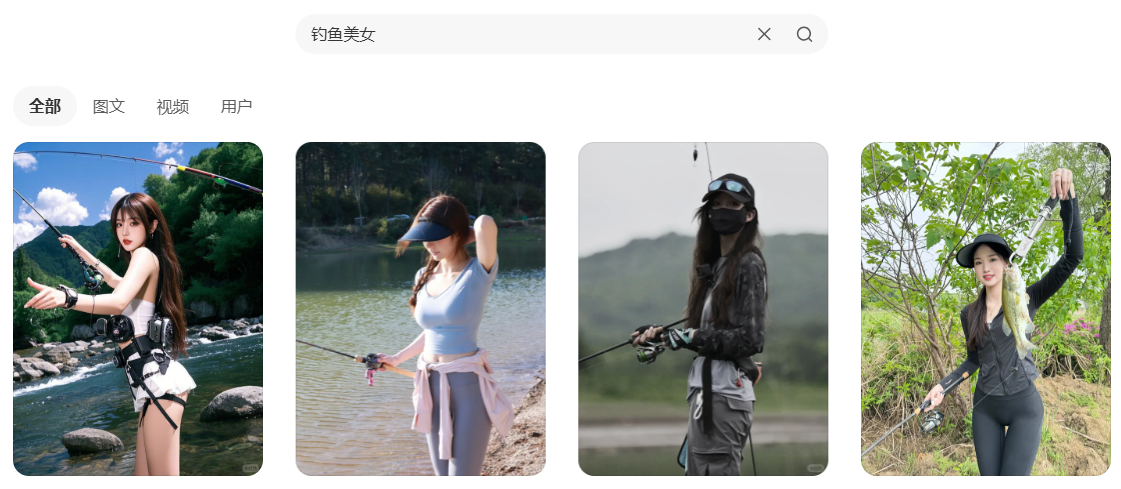The height and width of the screenshot is (489, 1121).
Task: Select the 全部 tab
Action: (x=45, y=106)
